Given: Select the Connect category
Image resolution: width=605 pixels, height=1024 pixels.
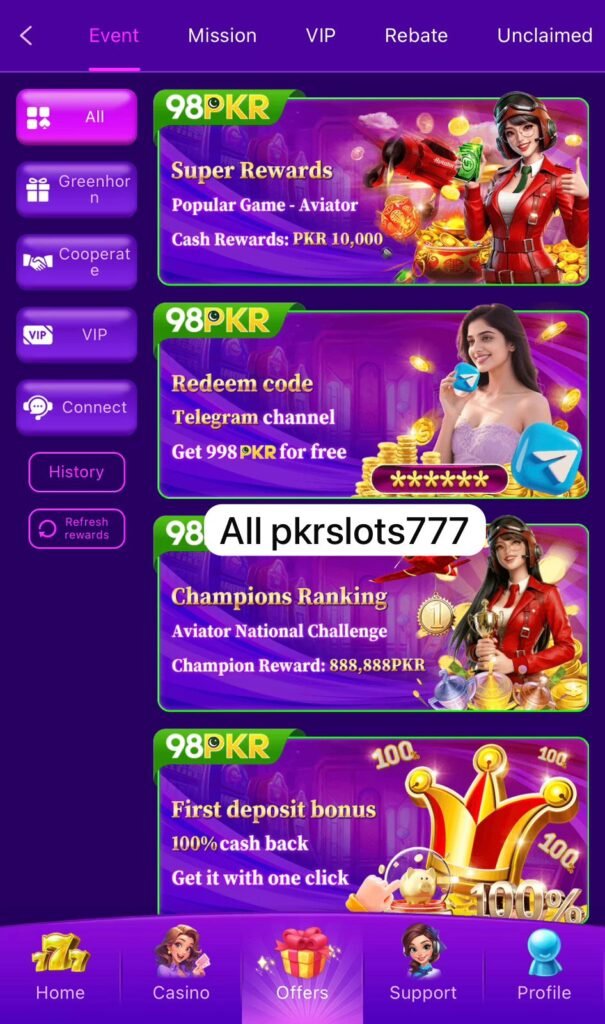Looking at the screenshot, I should point(77,407).
